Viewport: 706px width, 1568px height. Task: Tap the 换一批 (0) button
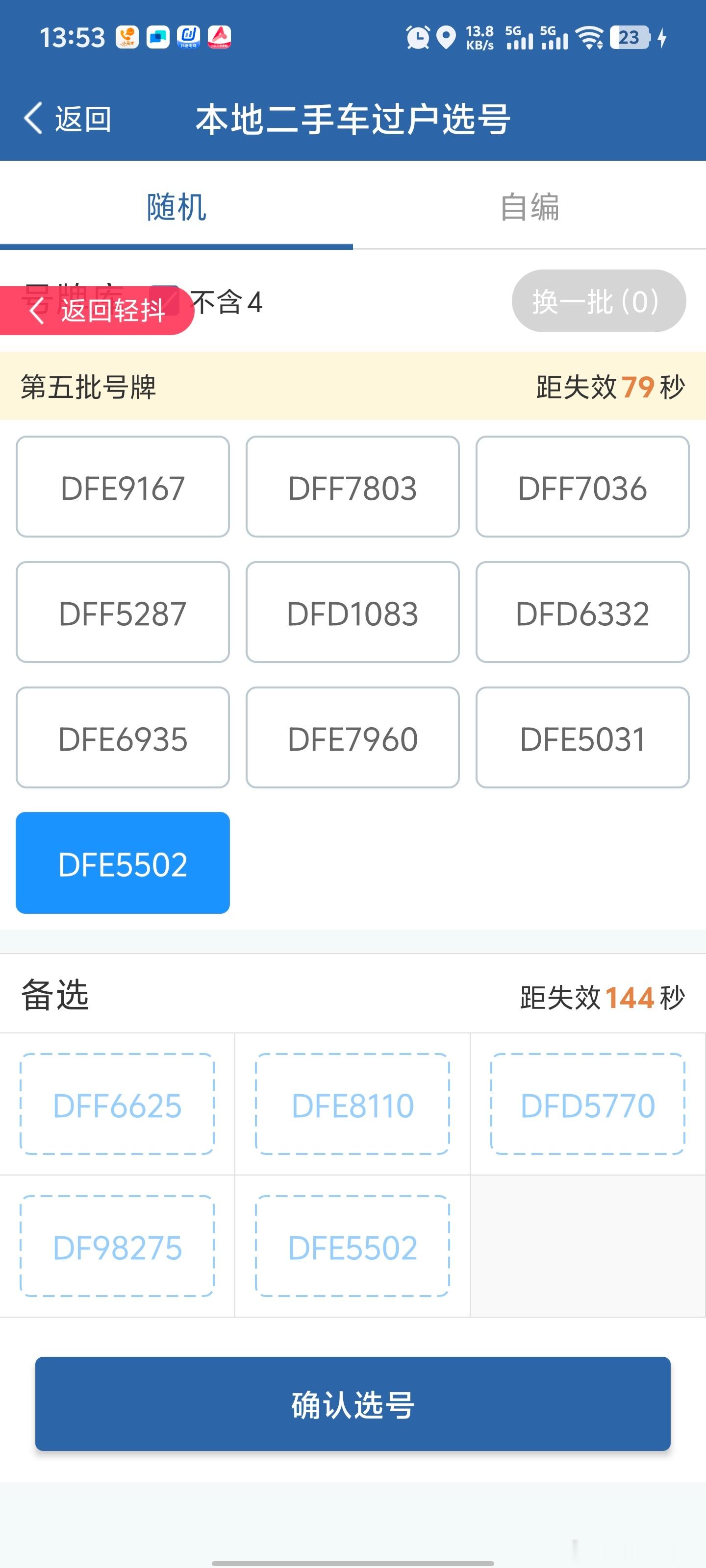tap(598, 301)
